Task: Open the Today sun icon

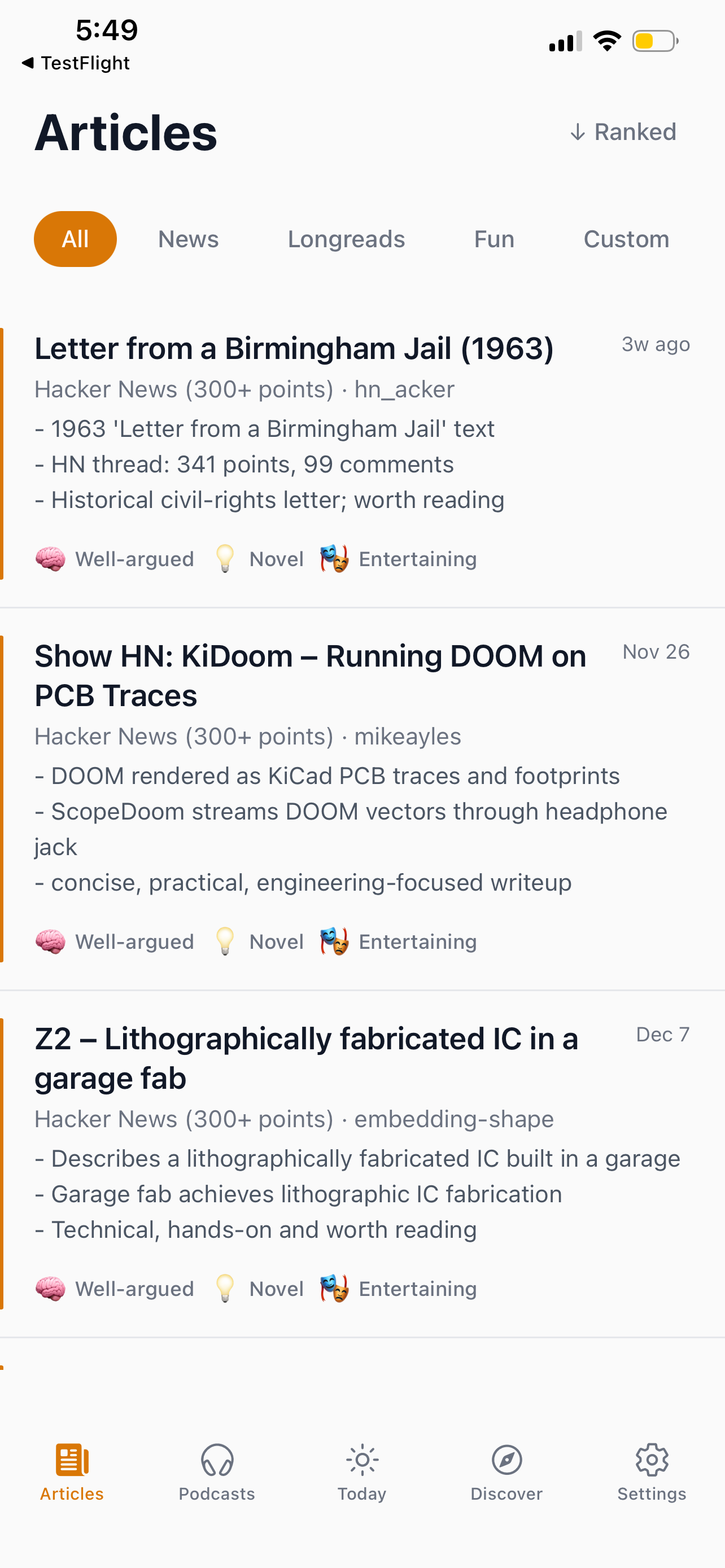Action: (362, 1460)
